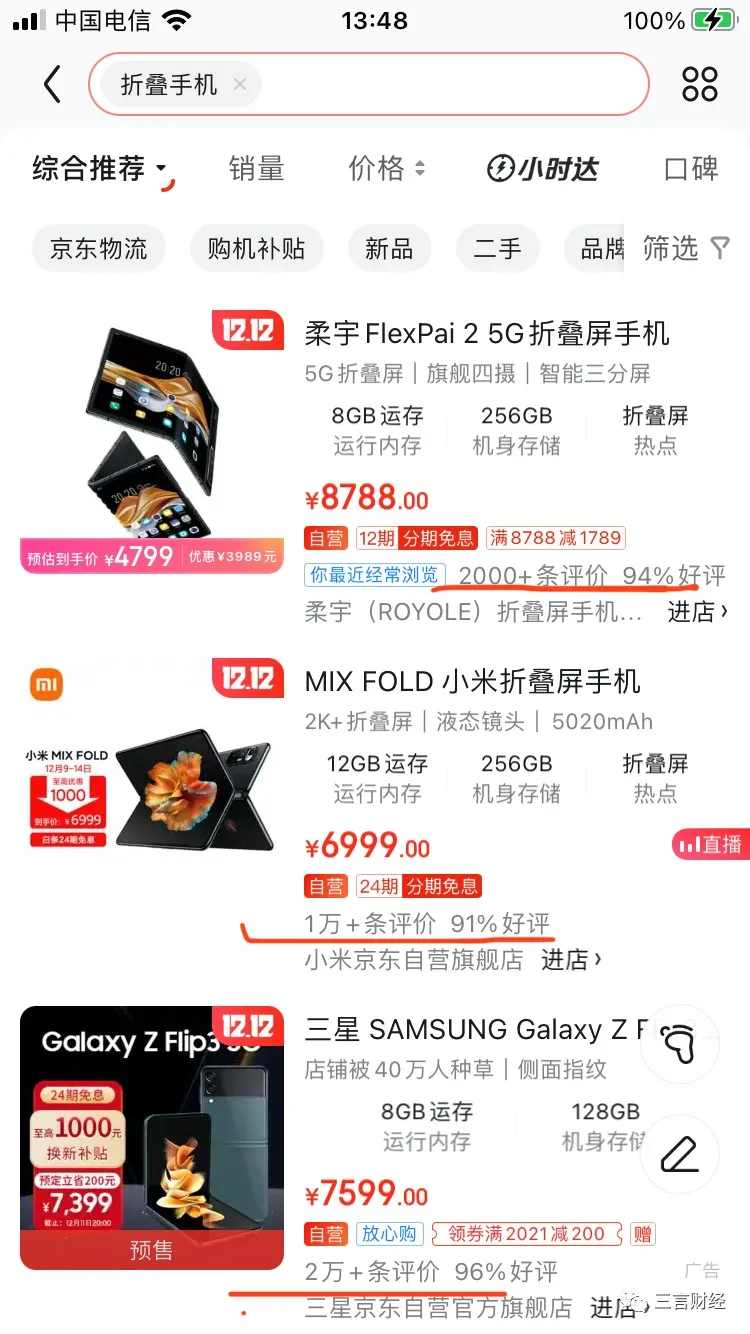
Task: Open the MIX FOLD 小米 product listing
Action: [472, 682]
